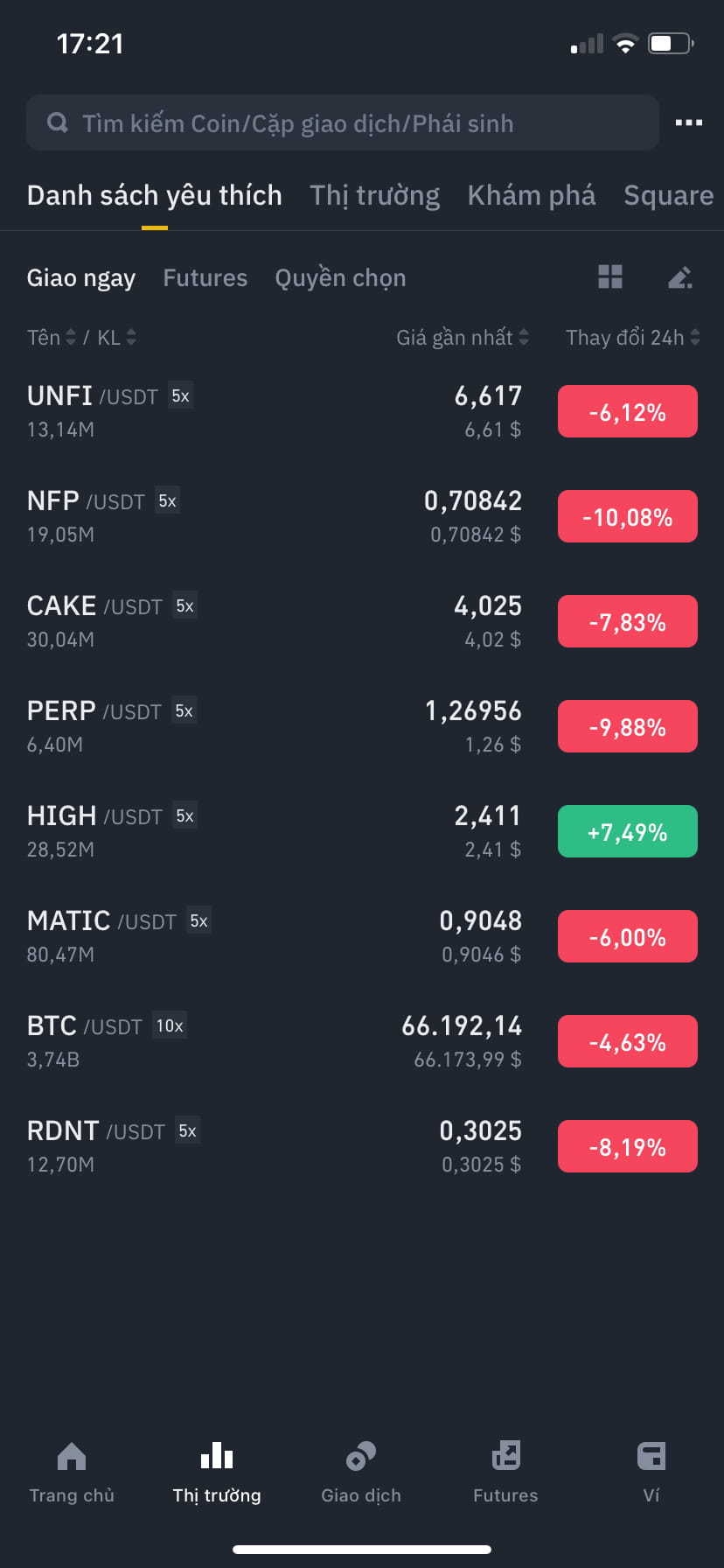Screen dimensions: 724x1568
Task: Open the Futures icon in bottom navigation
Action: (505, 1455)
